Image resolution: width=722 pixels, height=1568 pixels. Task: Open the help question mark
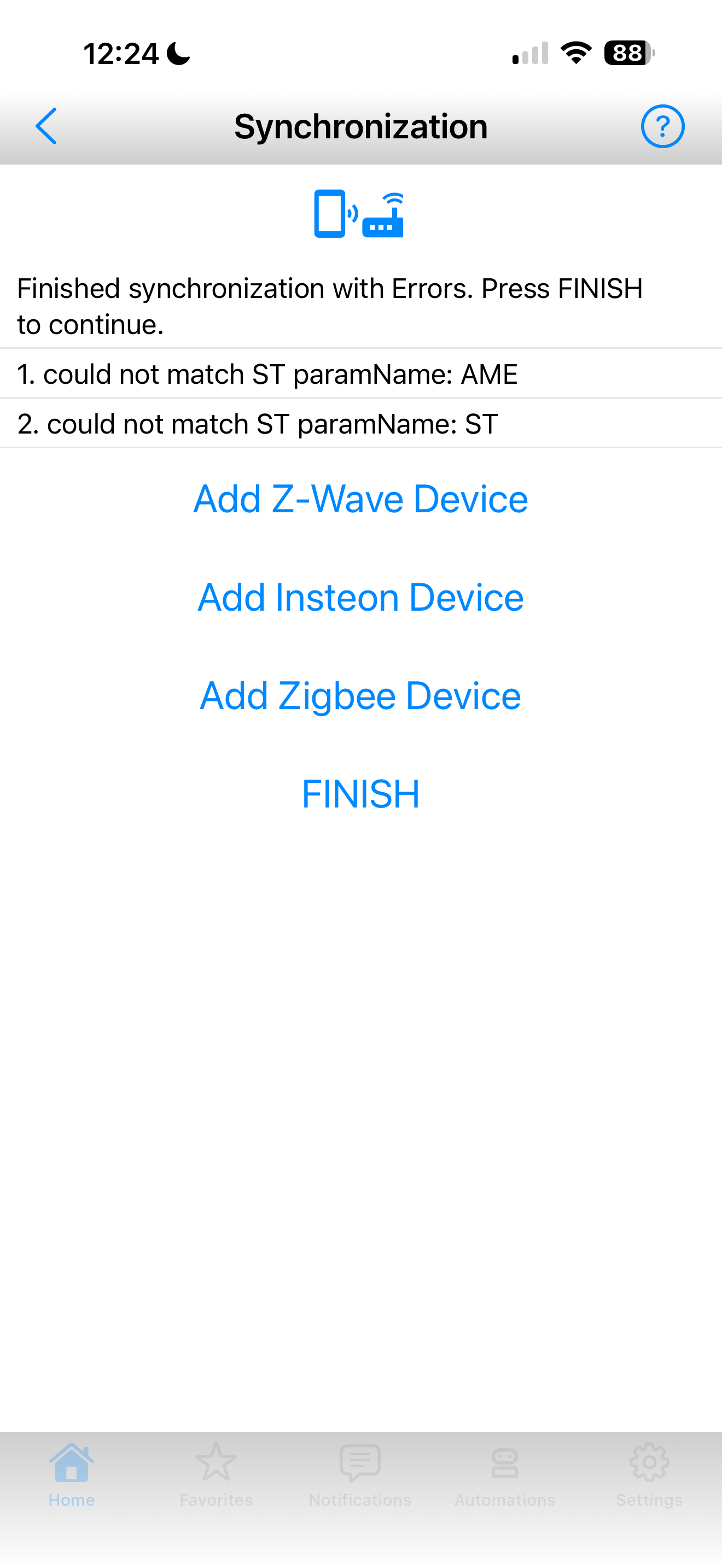[x=662, y=126]
